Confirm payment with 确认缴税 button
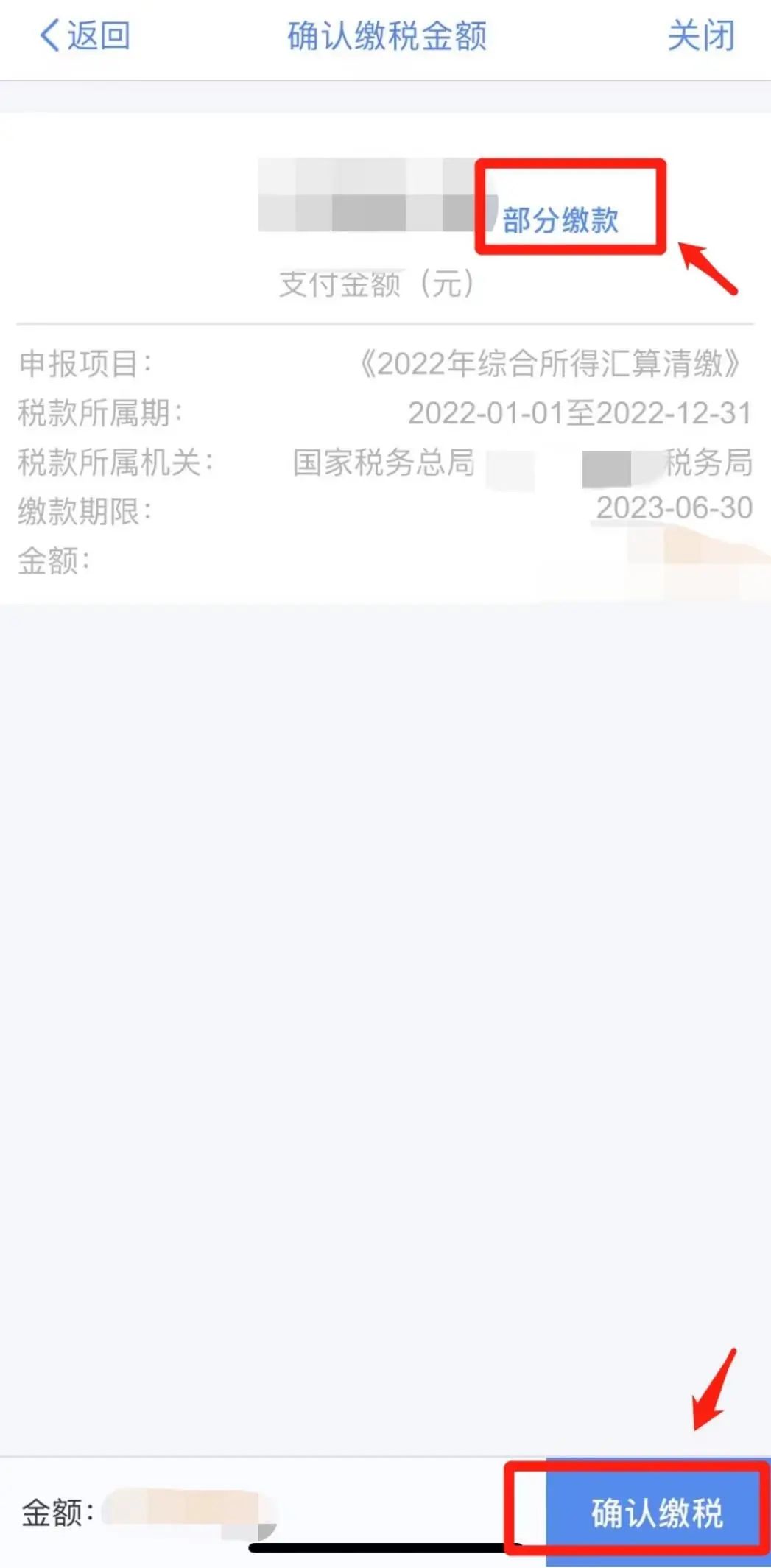771x1568 pixels. coord(657,1513)
